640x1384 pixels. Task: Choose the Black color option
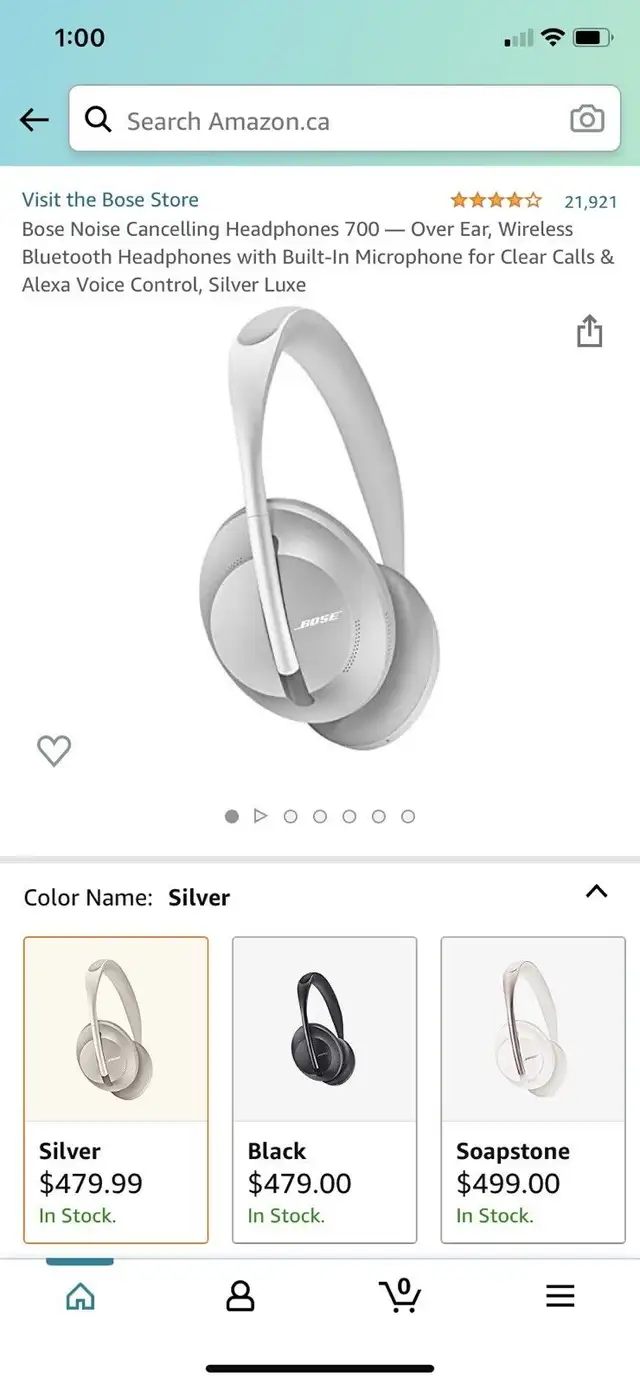click(x=324, y=1088)
